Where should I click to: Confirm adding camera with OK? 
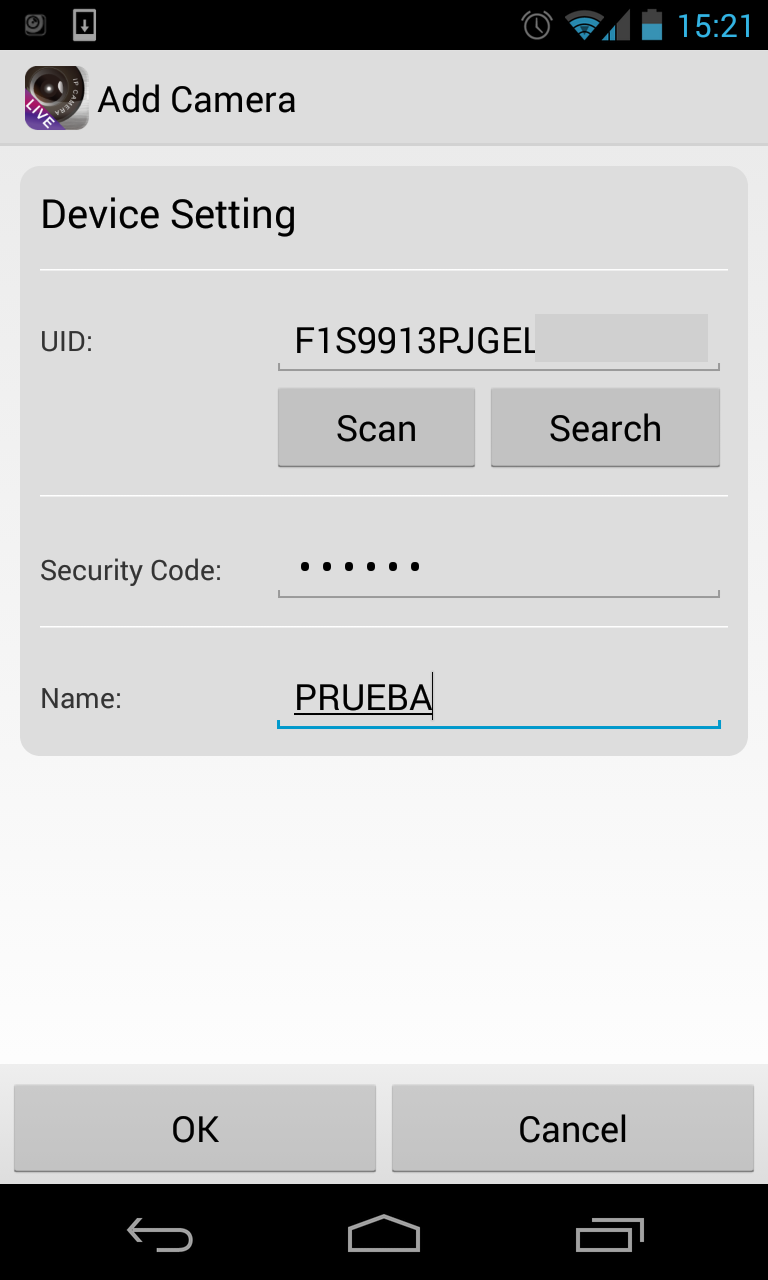coord(195,1129)
